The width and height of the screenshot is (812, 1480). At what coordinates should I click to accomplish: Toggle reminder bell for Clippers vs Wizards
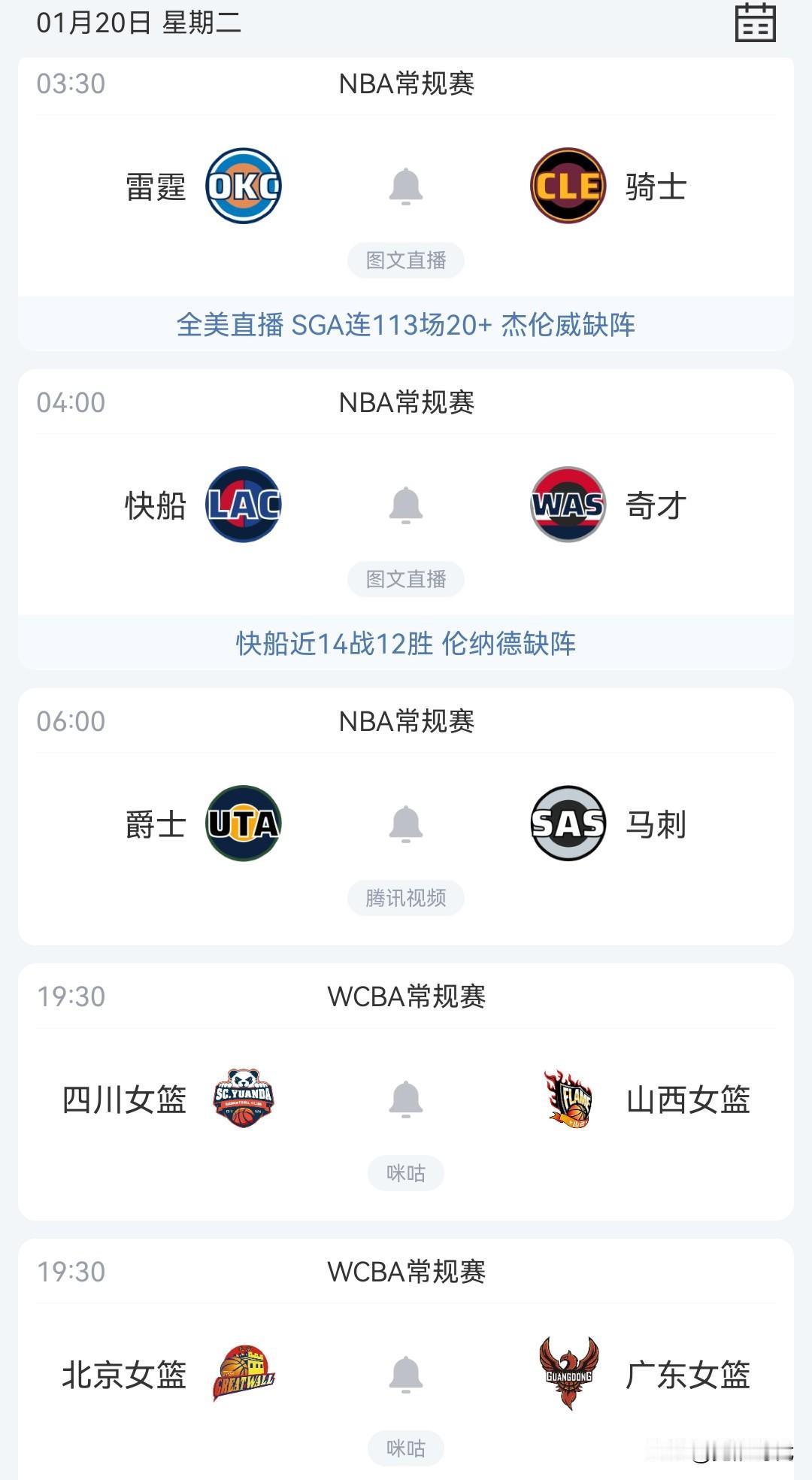406,505
